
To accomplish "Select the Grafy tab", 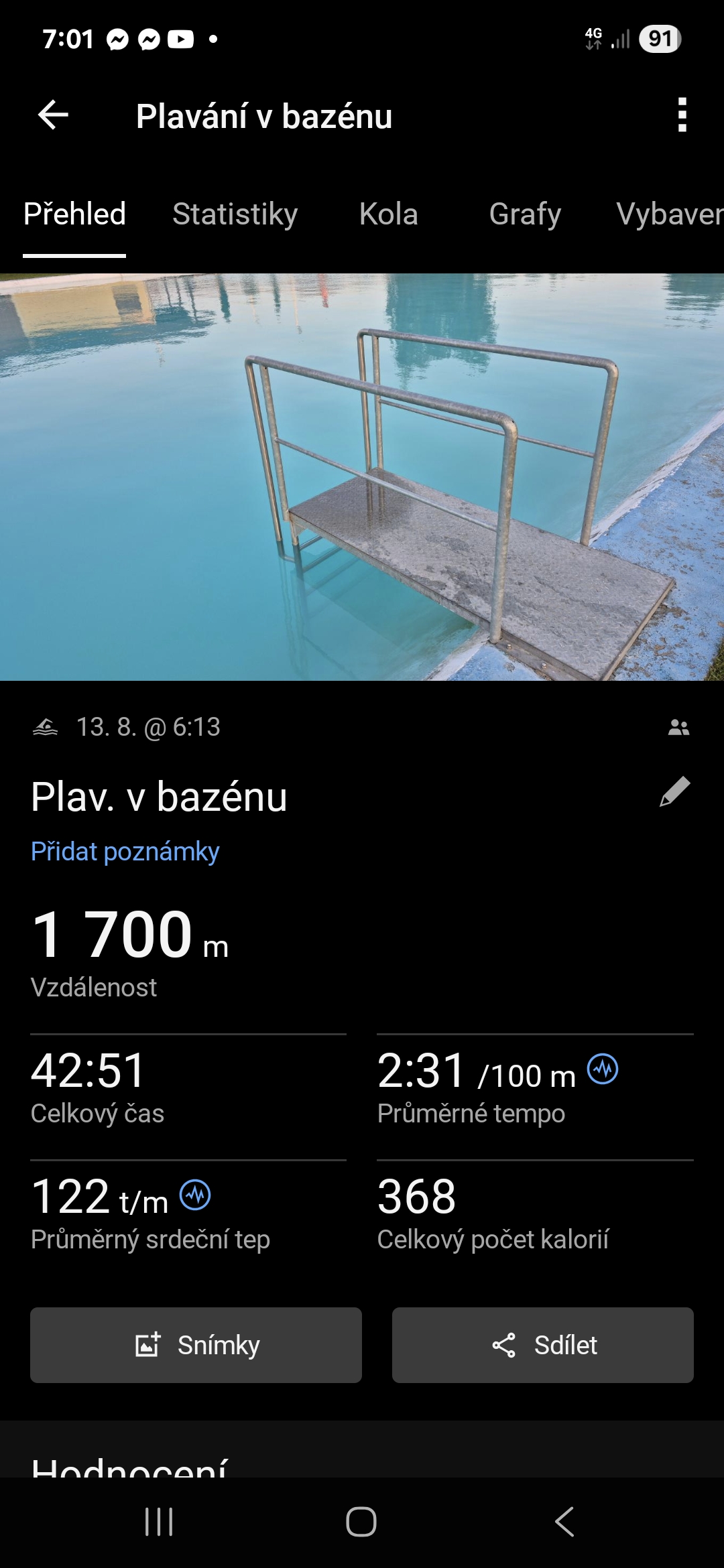I will click(x=525, y=214).
